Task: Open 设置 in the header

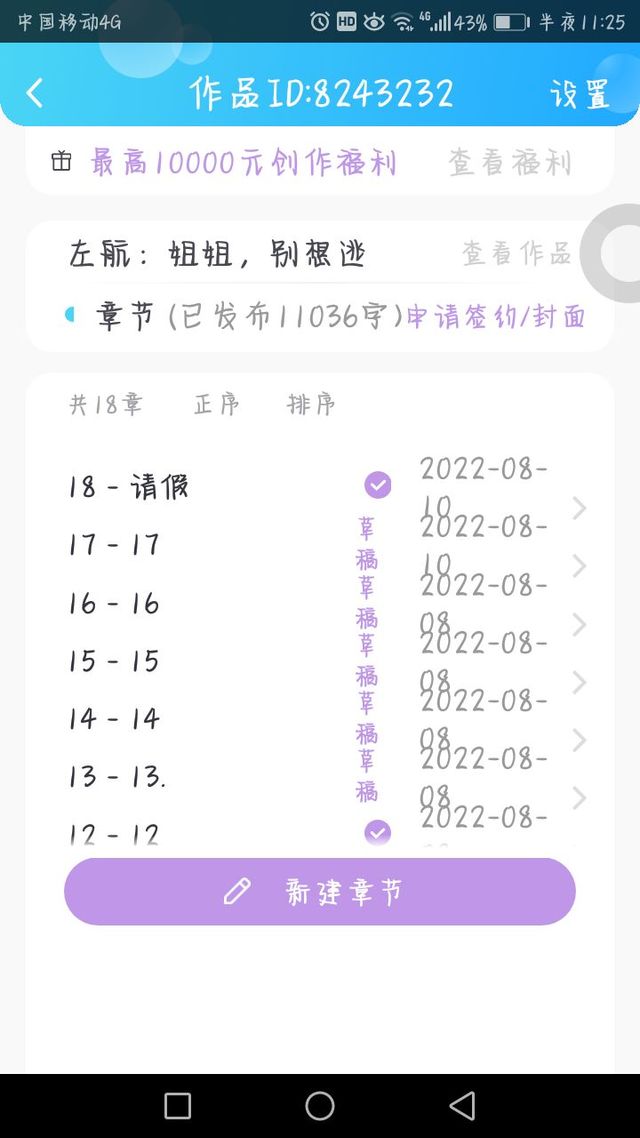Action: (579, 94)
